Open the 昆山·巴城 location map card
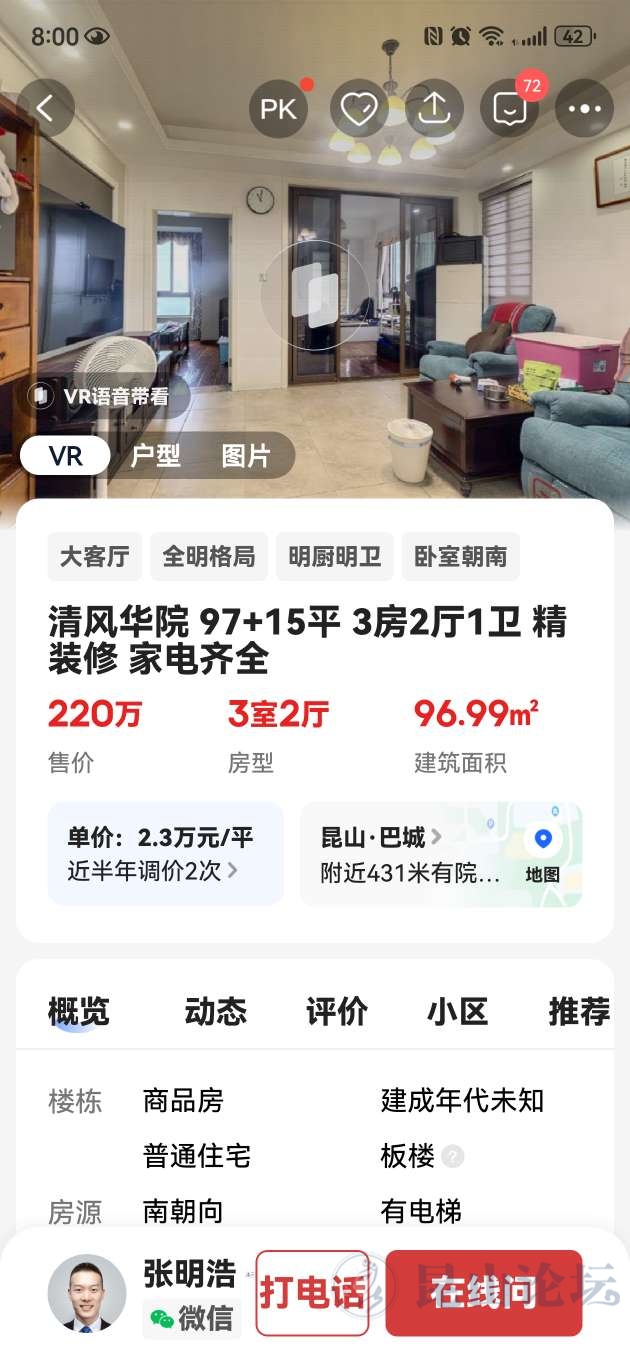630x1360 pixels. click(x=441, y=853)
